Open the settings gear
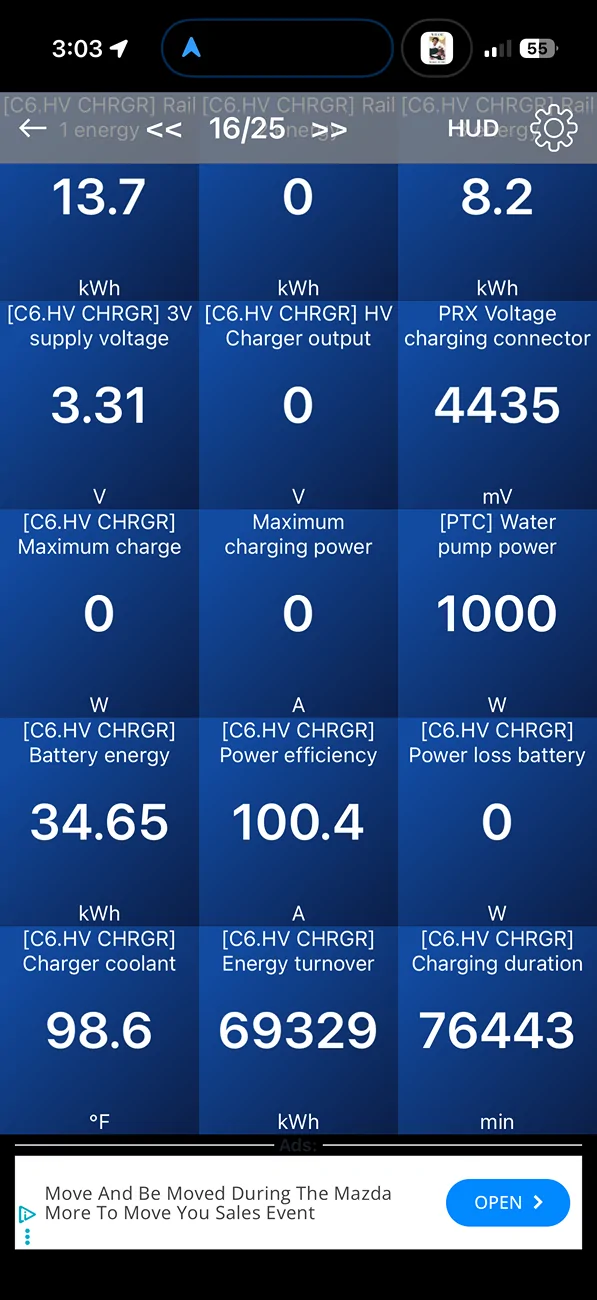Viewport: 597px width, 1300px height. (554, 128)
